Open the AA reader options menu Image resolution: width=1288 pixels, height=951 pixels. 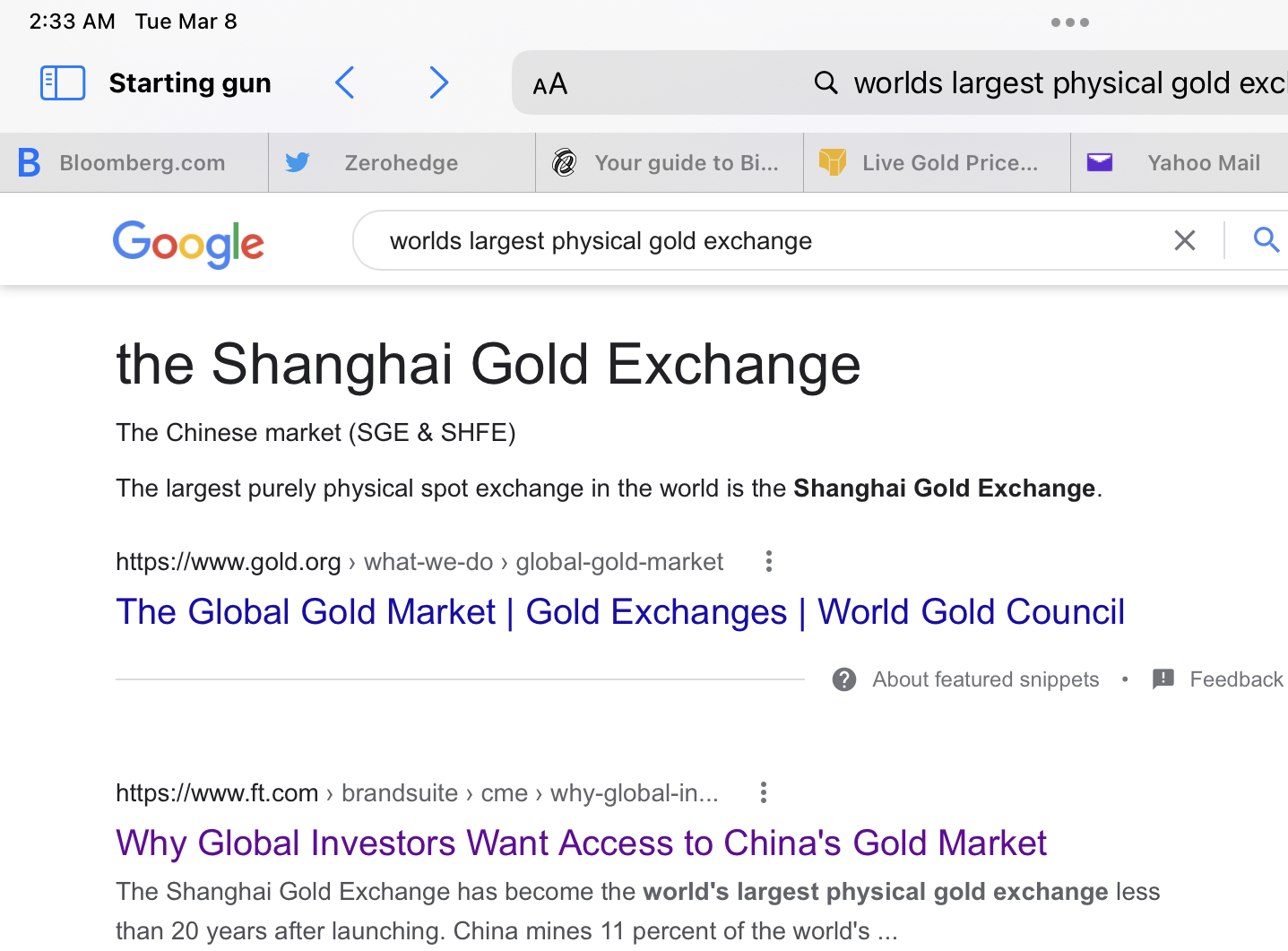point(549,84)
